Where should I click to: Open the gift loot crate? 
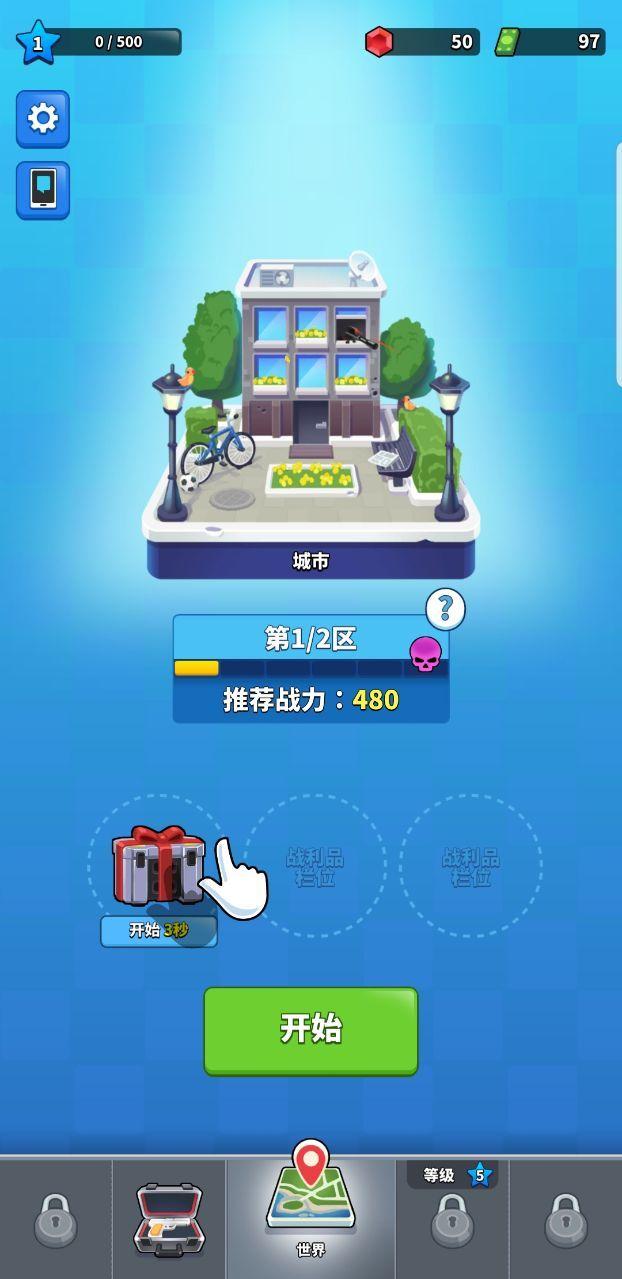coord(158,866)
